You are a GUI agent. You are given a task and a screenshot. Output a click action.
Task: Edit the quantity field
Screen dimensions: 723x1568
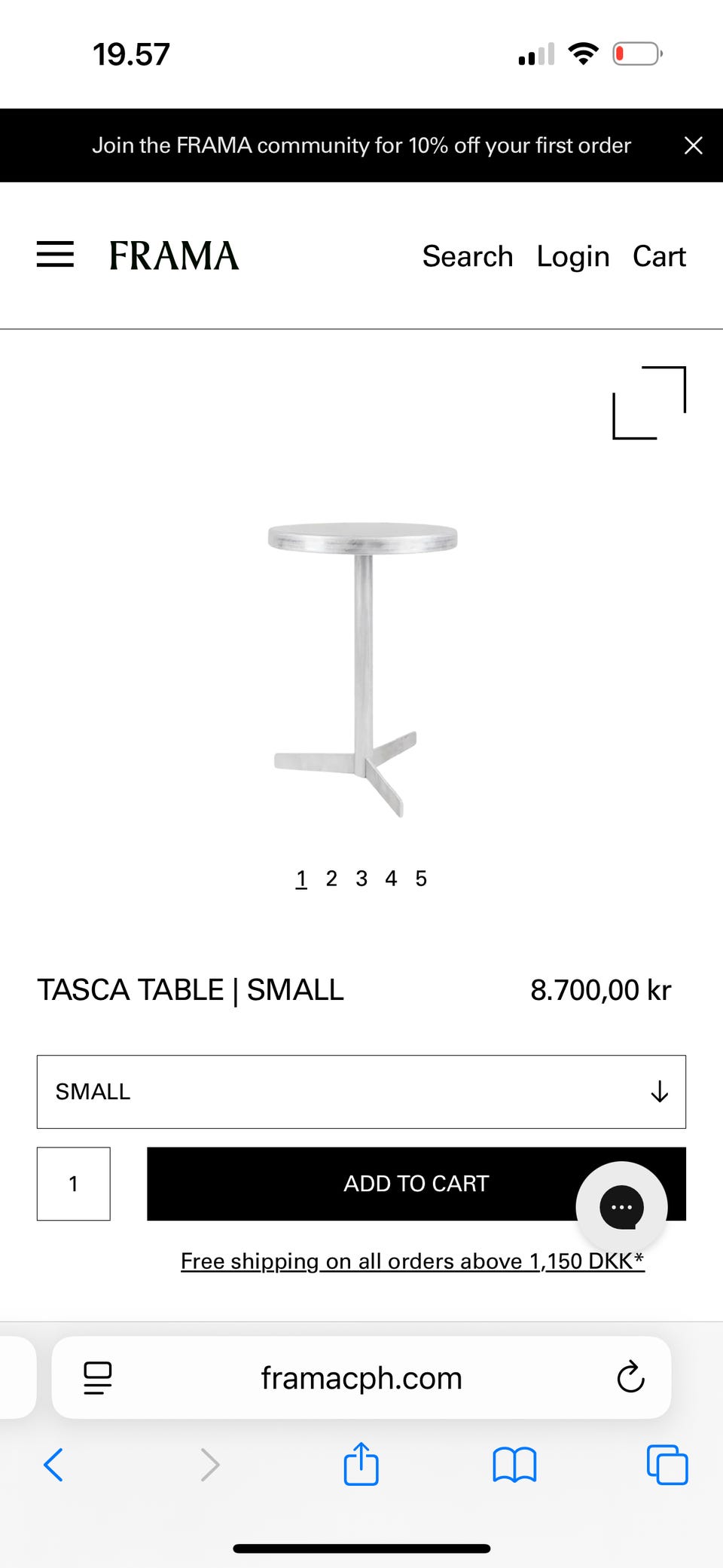click(74, 1184)
